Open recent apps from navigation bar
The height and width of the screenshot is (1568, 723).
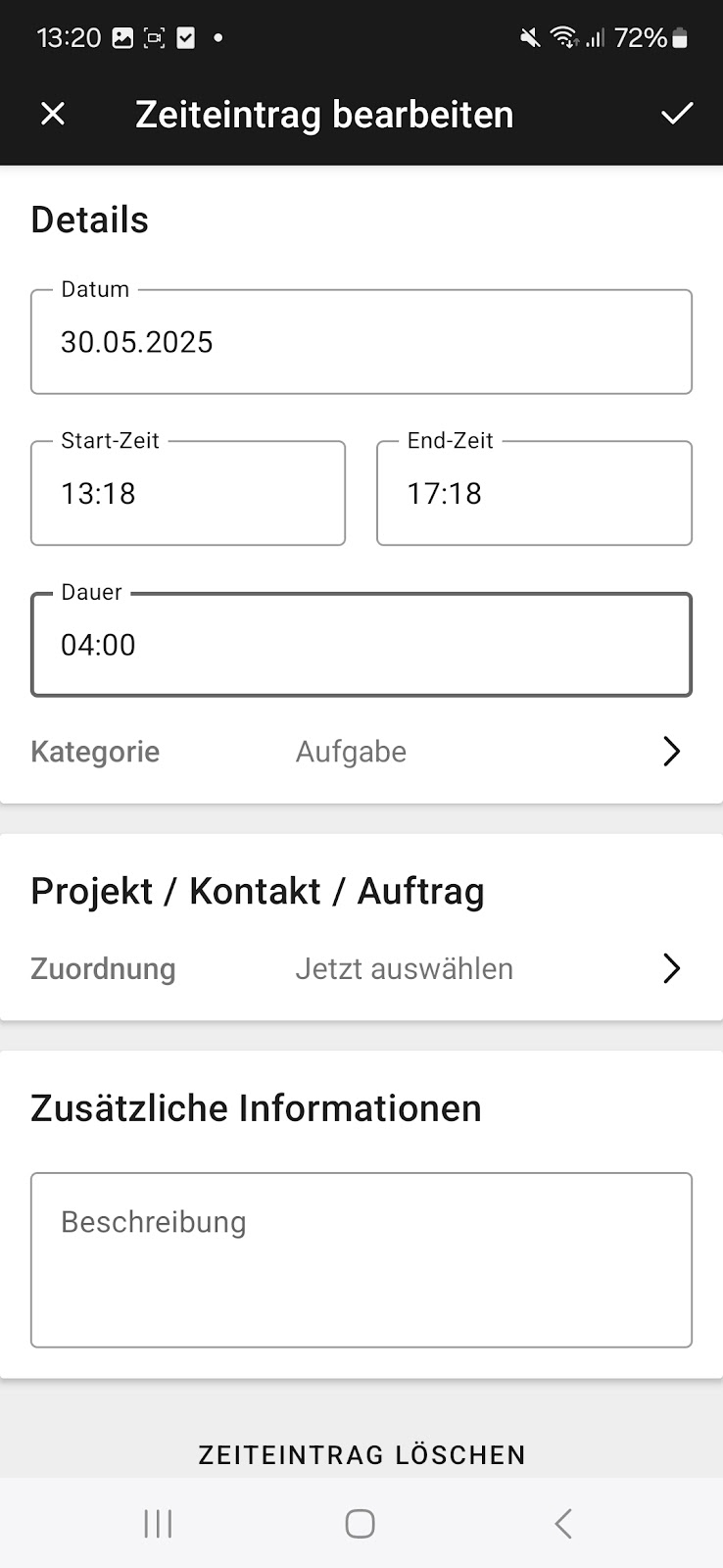158,1524
